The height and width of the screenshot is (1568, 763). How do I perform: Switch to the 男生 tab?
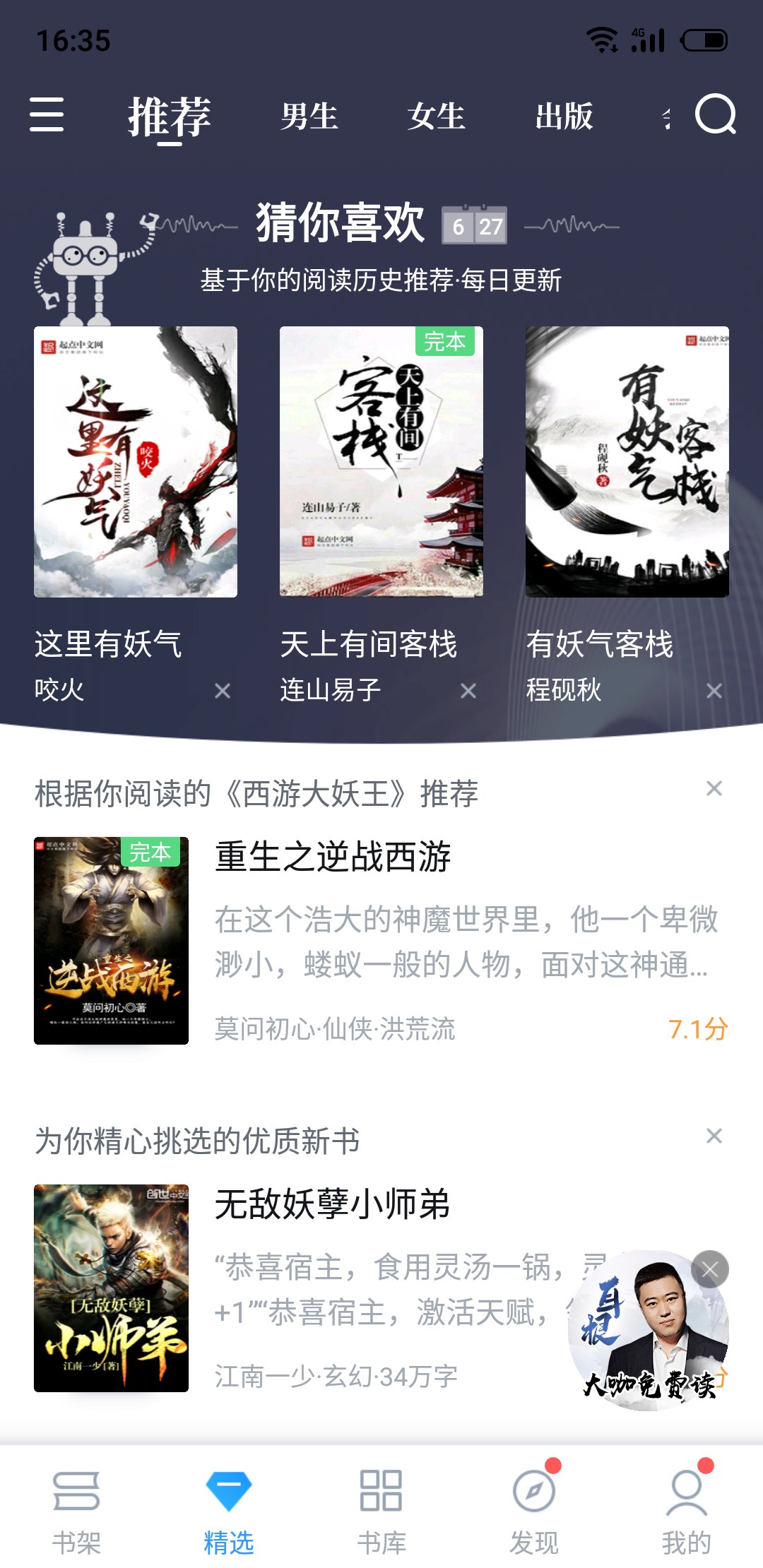pyautogui.click(x=309, y=117)
